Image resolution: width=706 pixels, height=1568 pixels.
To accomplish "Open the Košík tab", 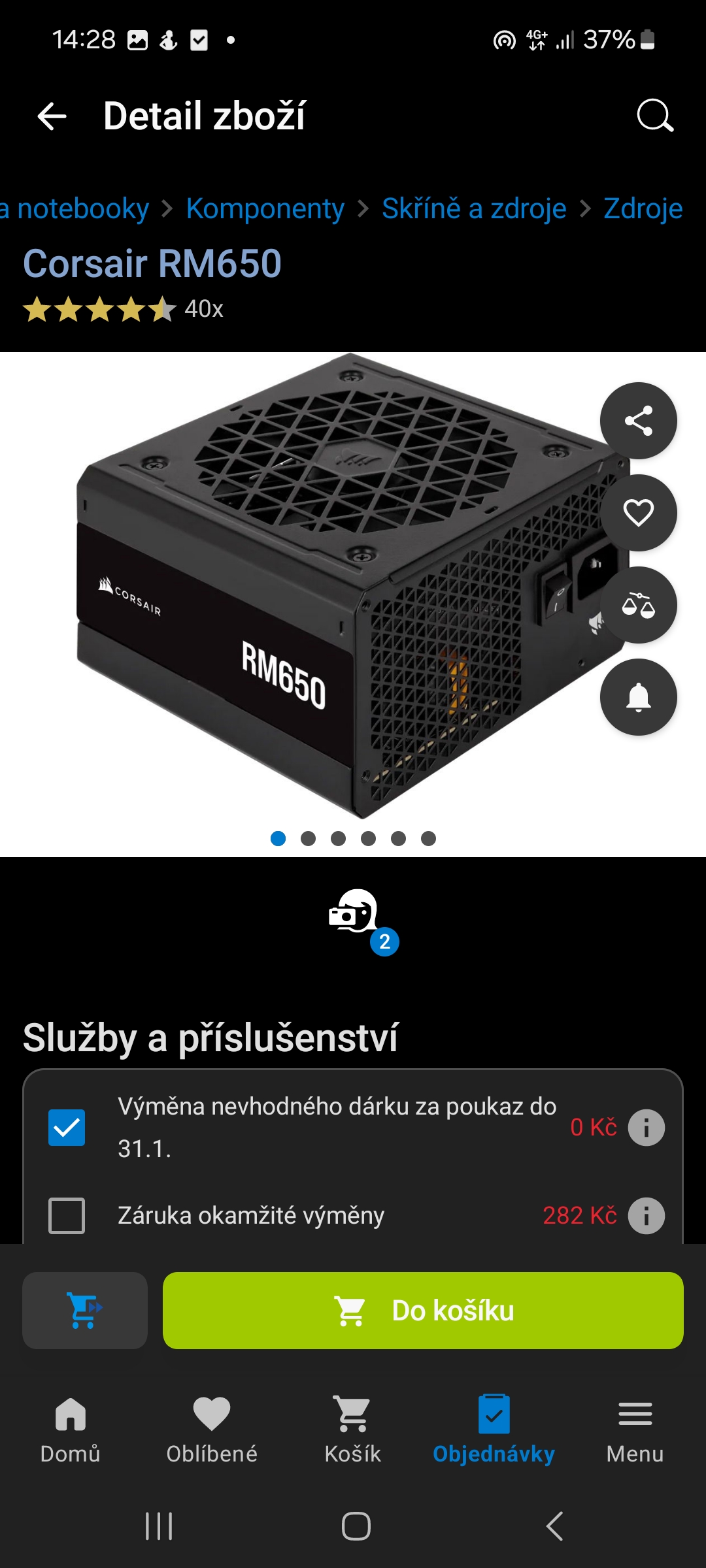I will [353, 1429].
